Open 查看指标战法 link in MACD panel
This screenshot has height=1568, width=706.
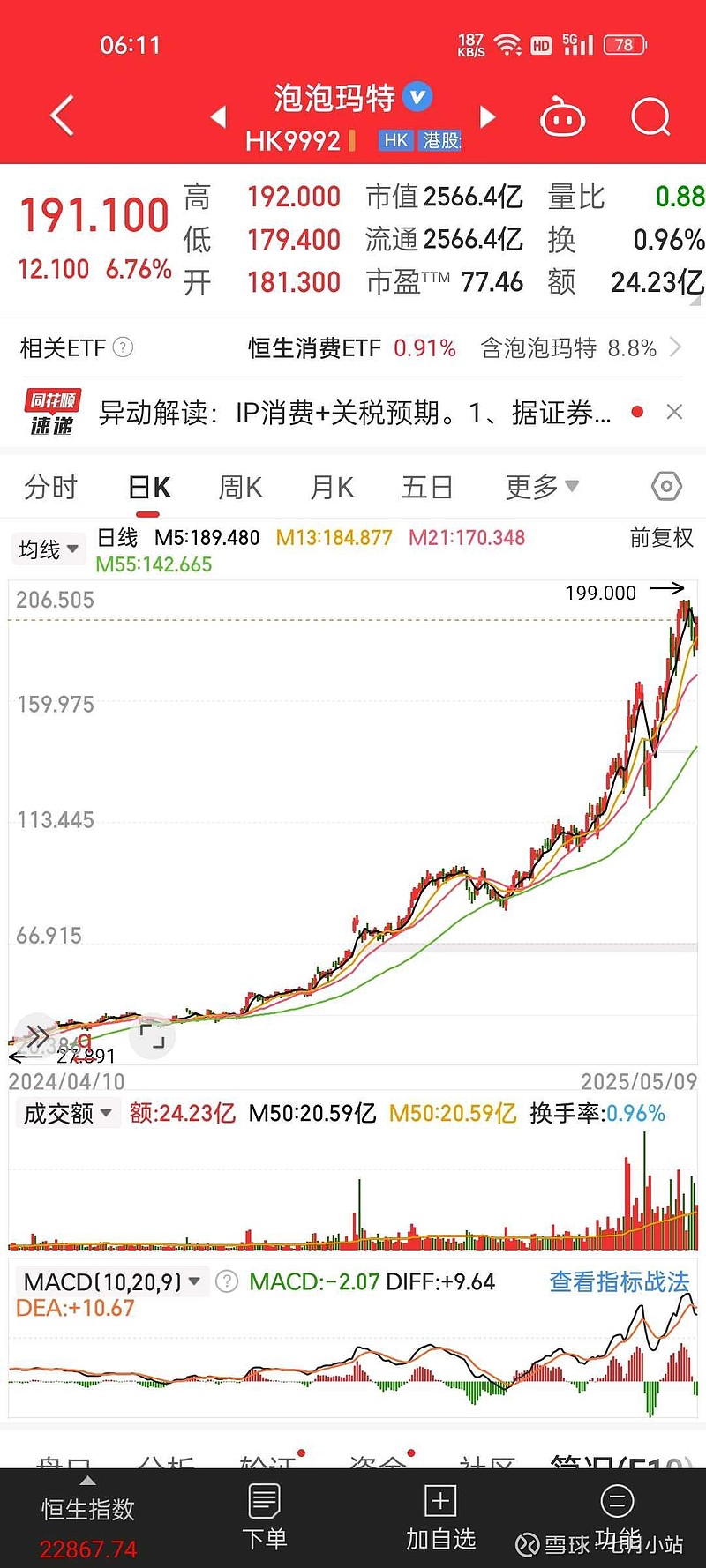coord(618,1281)
